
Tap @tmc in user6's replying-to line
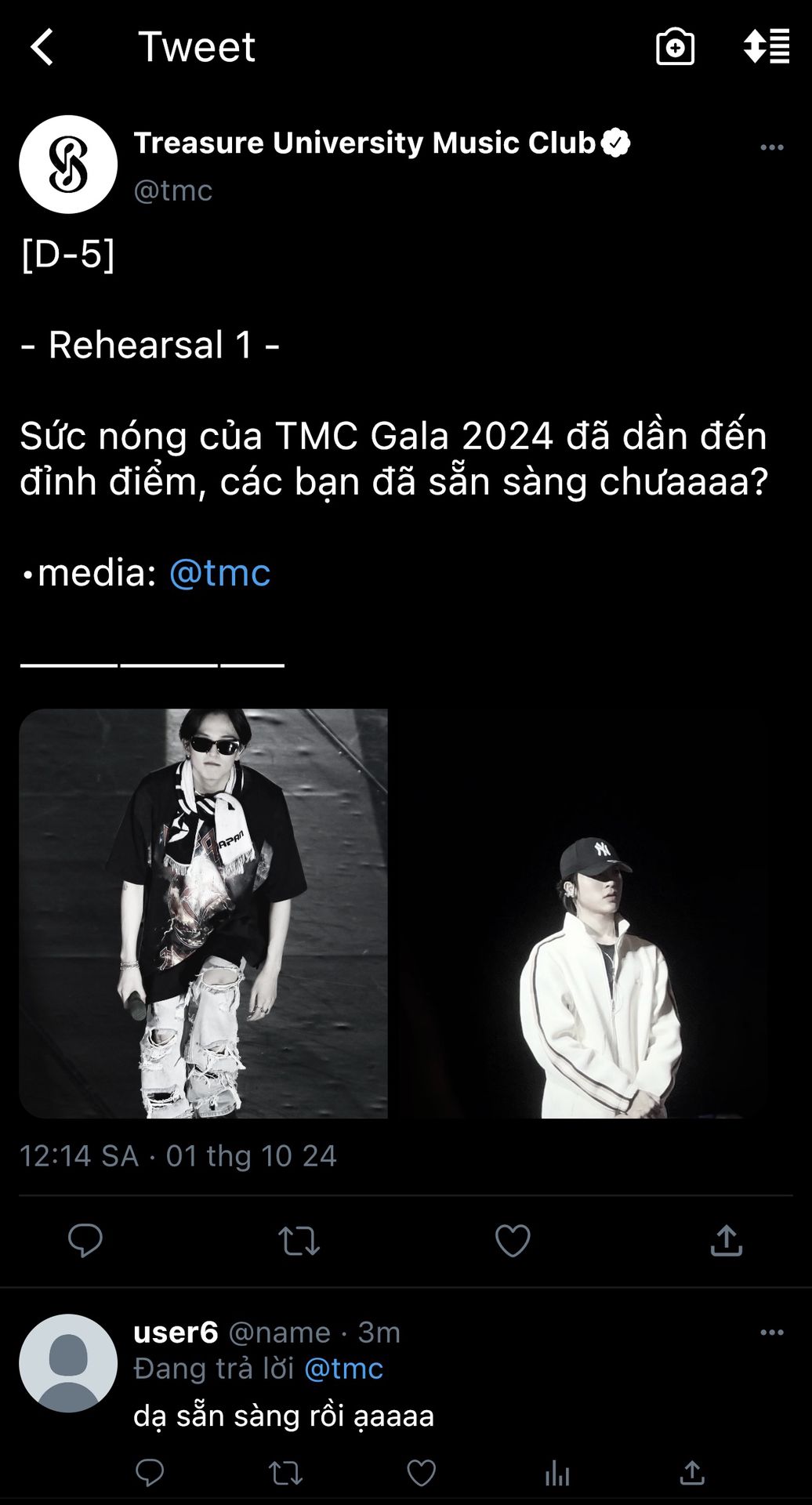coord(343,1369)
